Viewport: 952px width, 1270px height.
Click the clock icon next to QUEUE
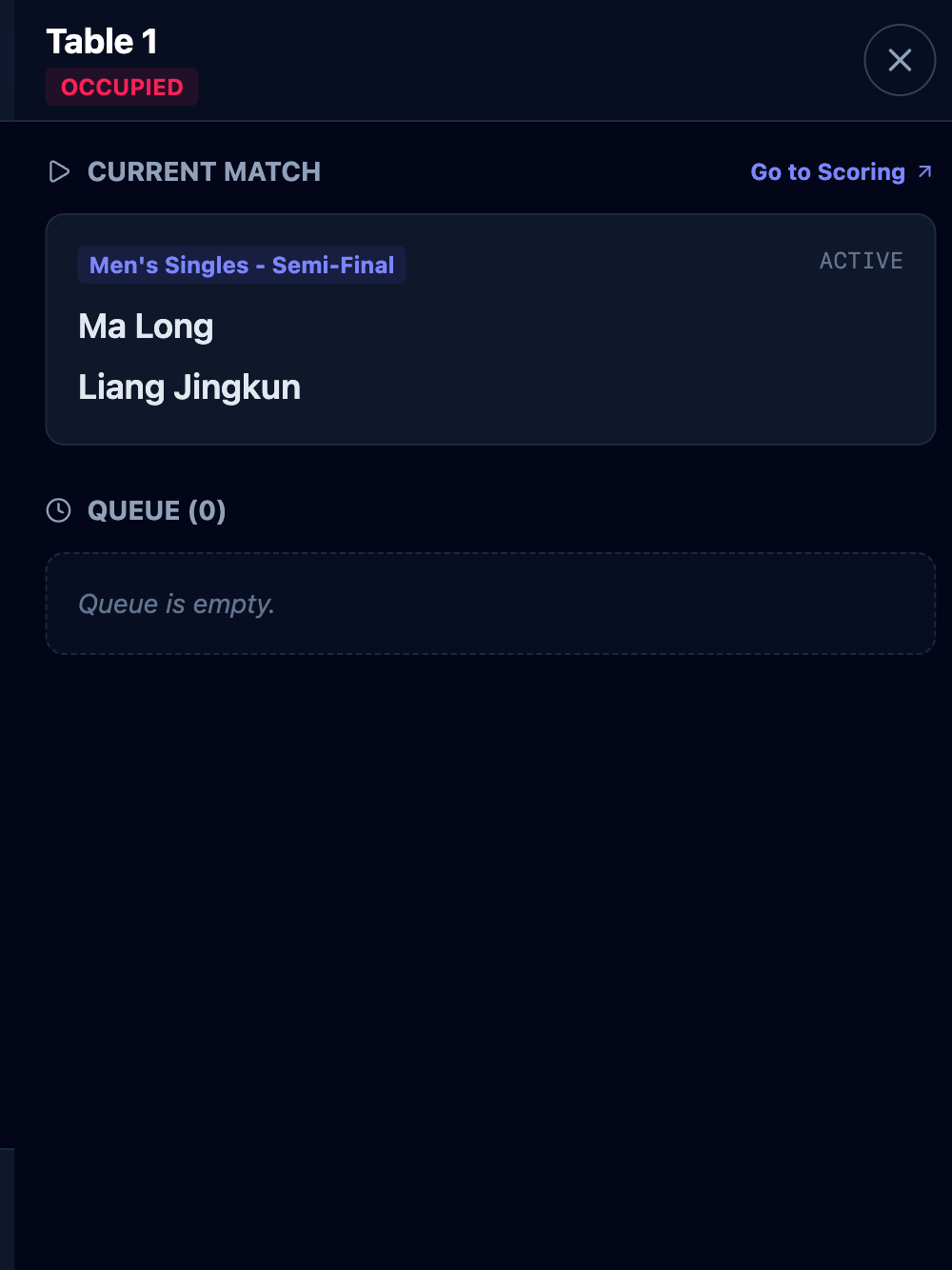(x=59, y=510)
